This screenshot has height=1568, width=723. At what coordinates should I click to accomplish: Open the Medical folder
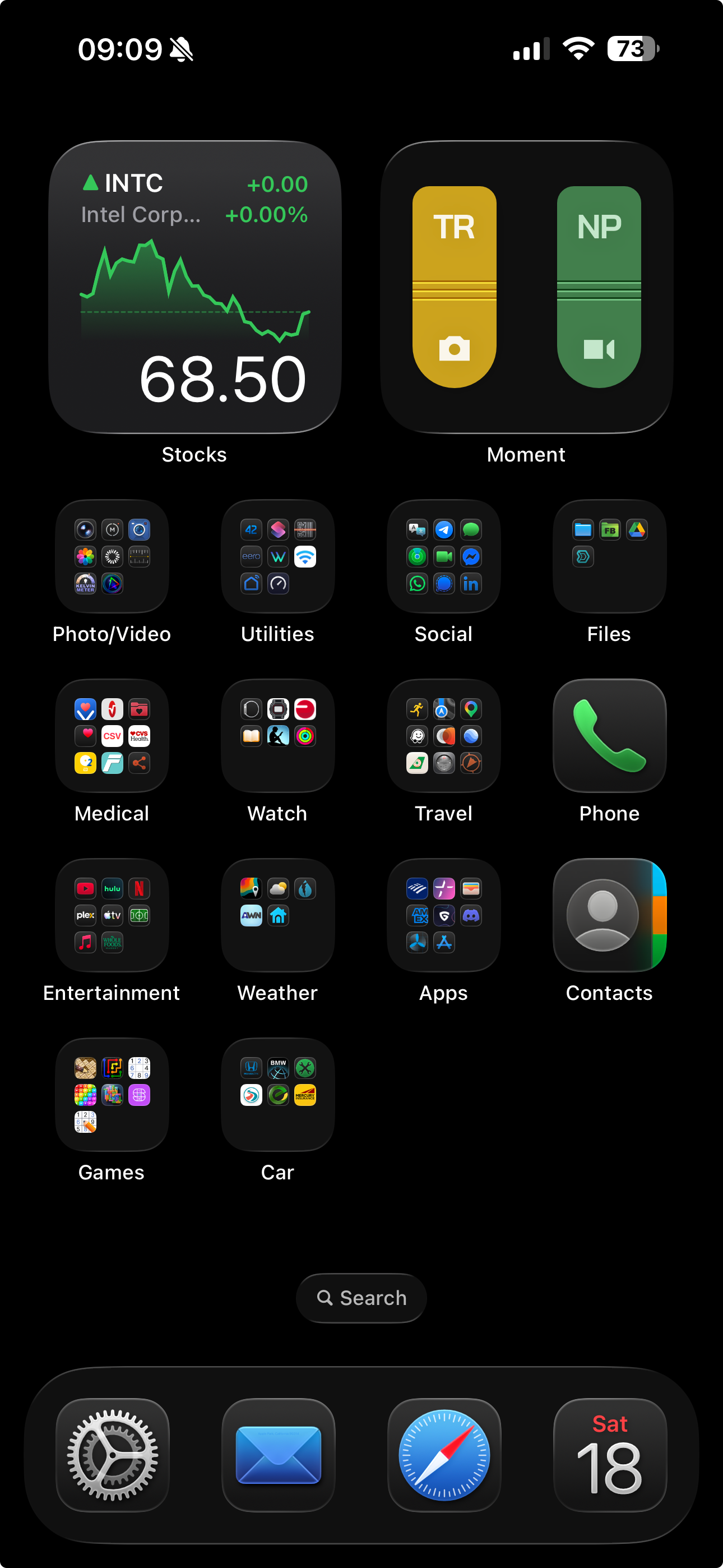(112, 736)
